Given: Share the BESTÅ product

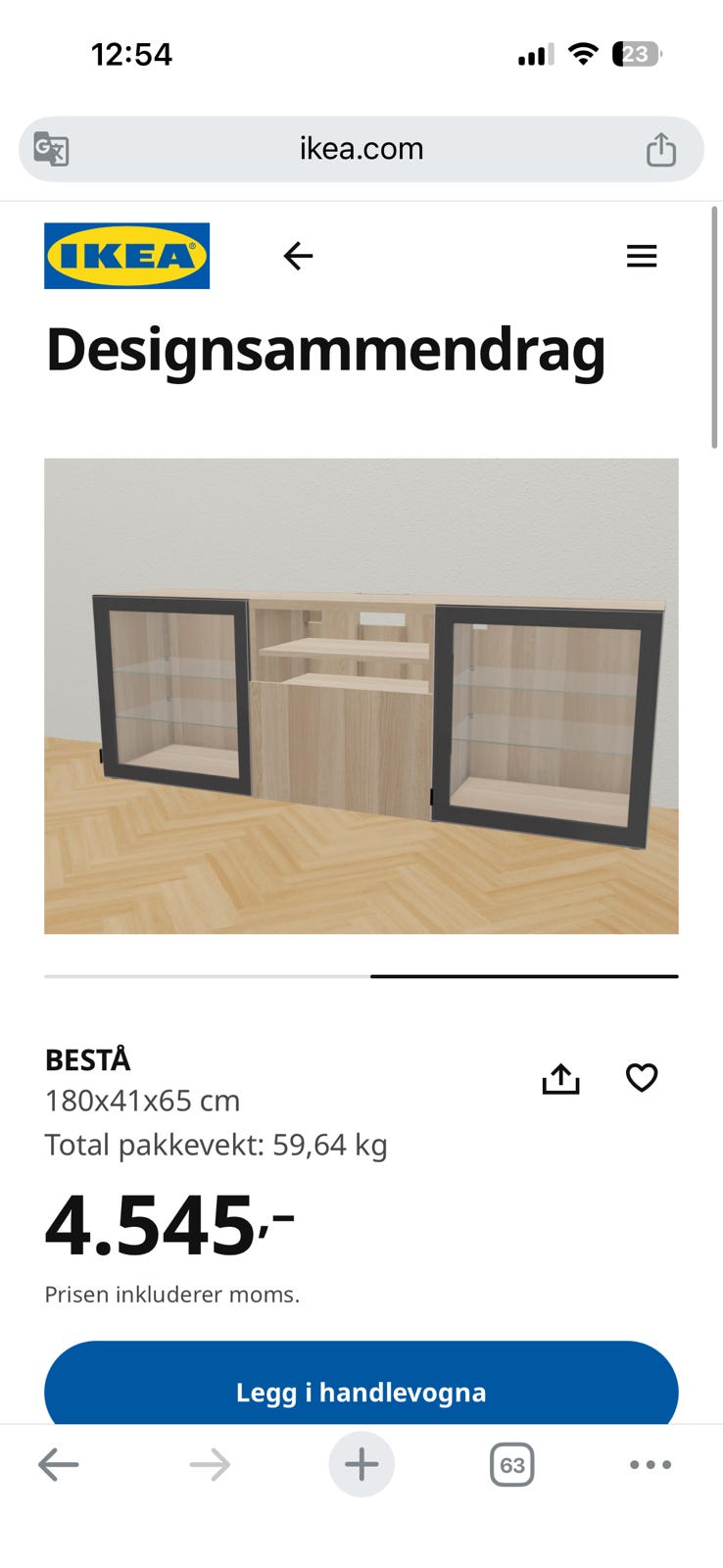Looking at the screenshot, I should 559,1077.
